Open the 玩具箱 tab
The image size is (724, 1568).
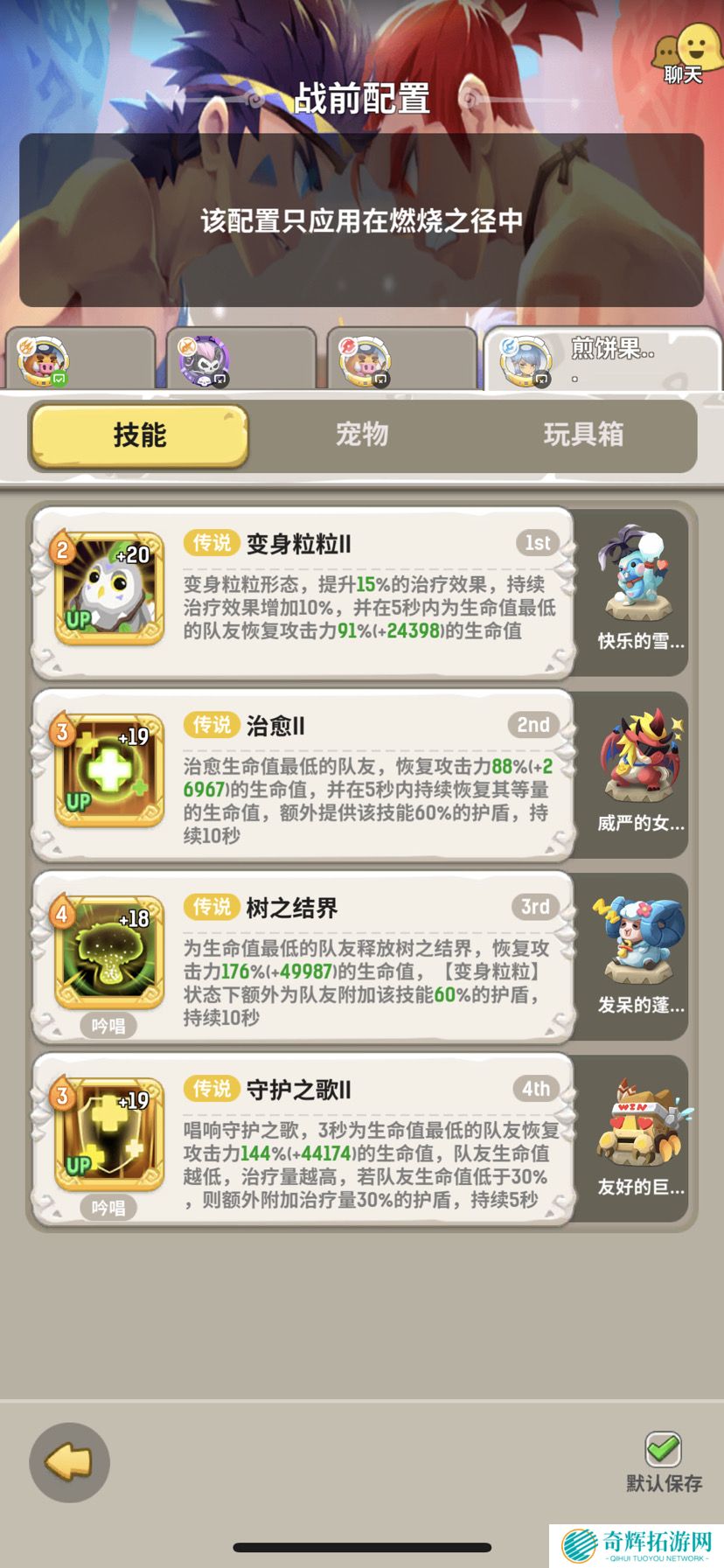(583, 435)
